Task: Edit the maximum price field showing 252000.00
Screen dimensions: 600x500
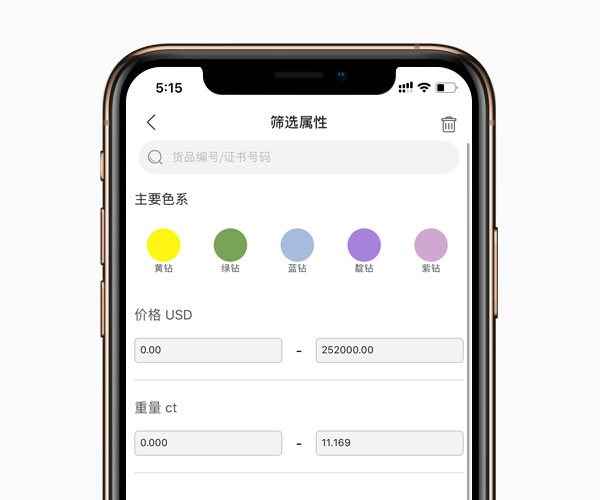Action: [x=389, y=350]
